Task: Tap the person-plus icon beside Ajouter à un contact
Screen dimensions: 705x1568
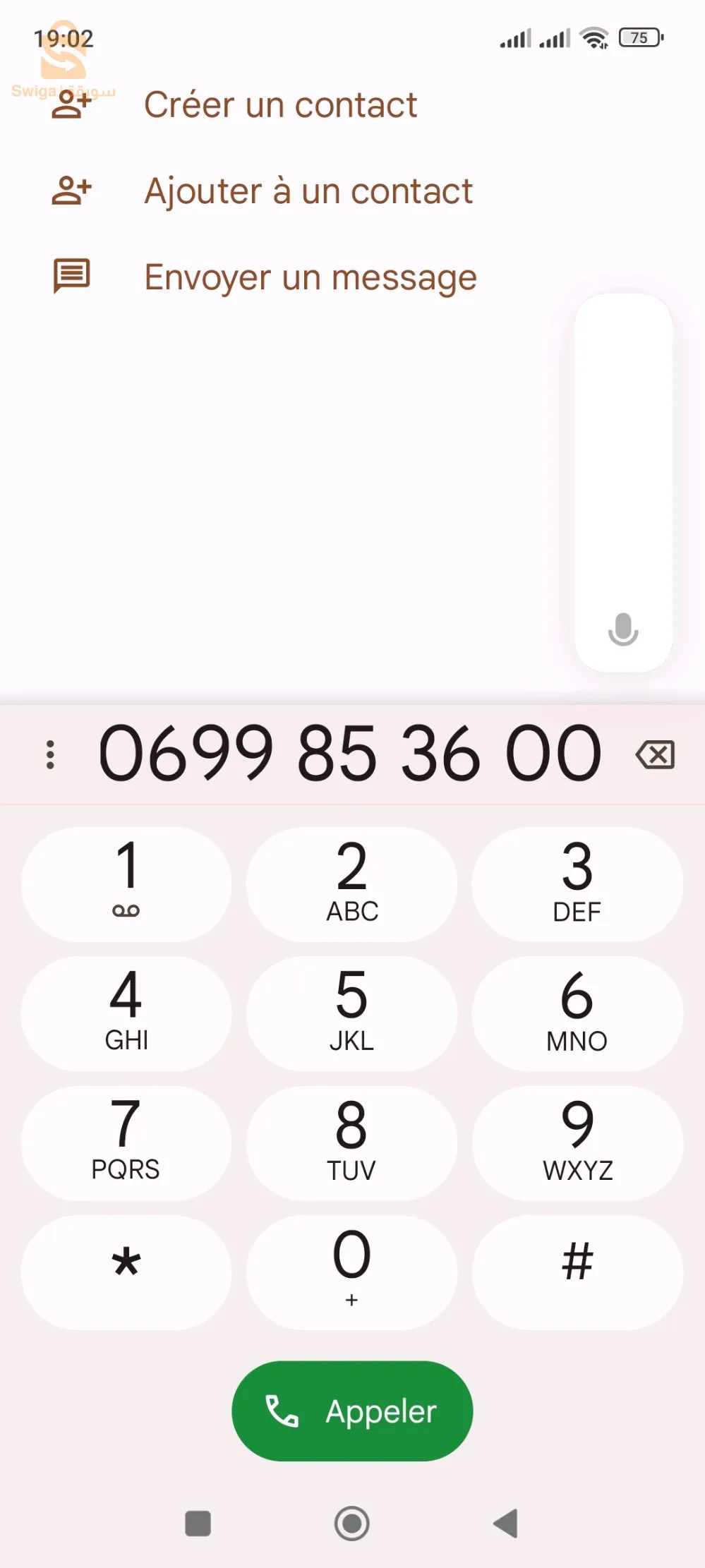Action: pyautogui.click(x=70, y=191)
